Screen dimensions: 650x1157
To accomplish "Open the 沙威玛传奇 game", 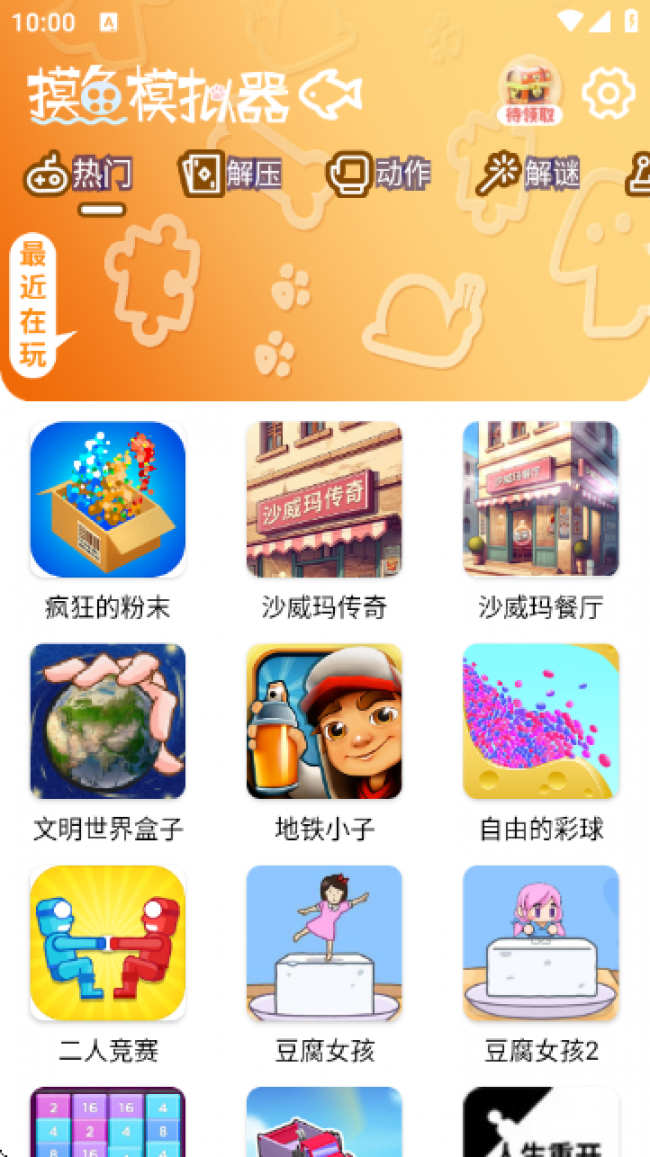I will tap(324, 500).
